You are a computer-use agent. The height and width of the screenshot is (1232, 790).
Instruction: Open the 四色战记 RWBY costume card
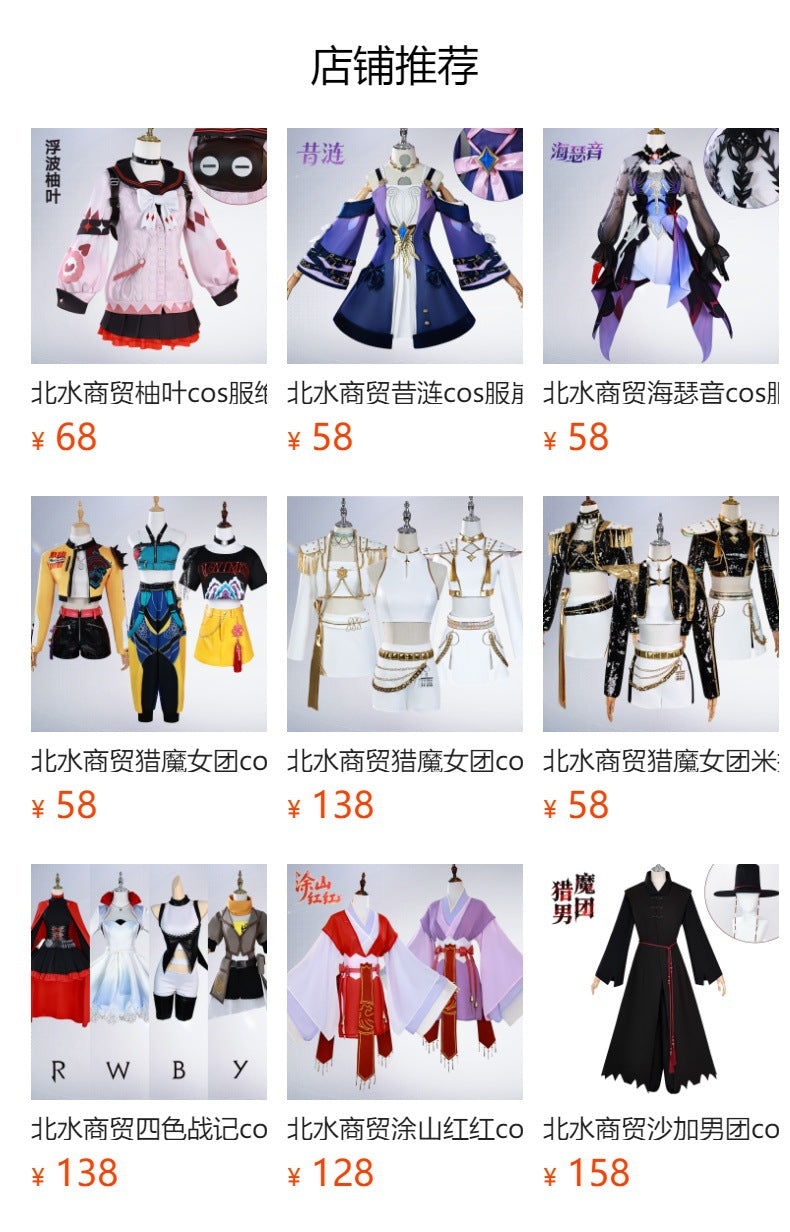(149, 982)
